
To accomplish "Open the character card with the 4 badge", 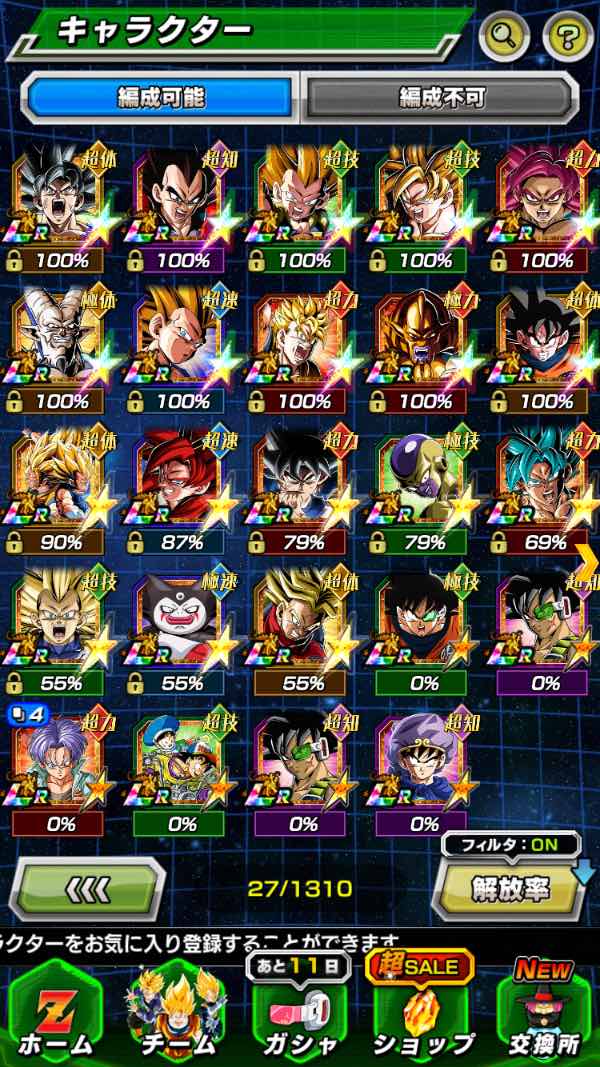I will tap(62, 772).
